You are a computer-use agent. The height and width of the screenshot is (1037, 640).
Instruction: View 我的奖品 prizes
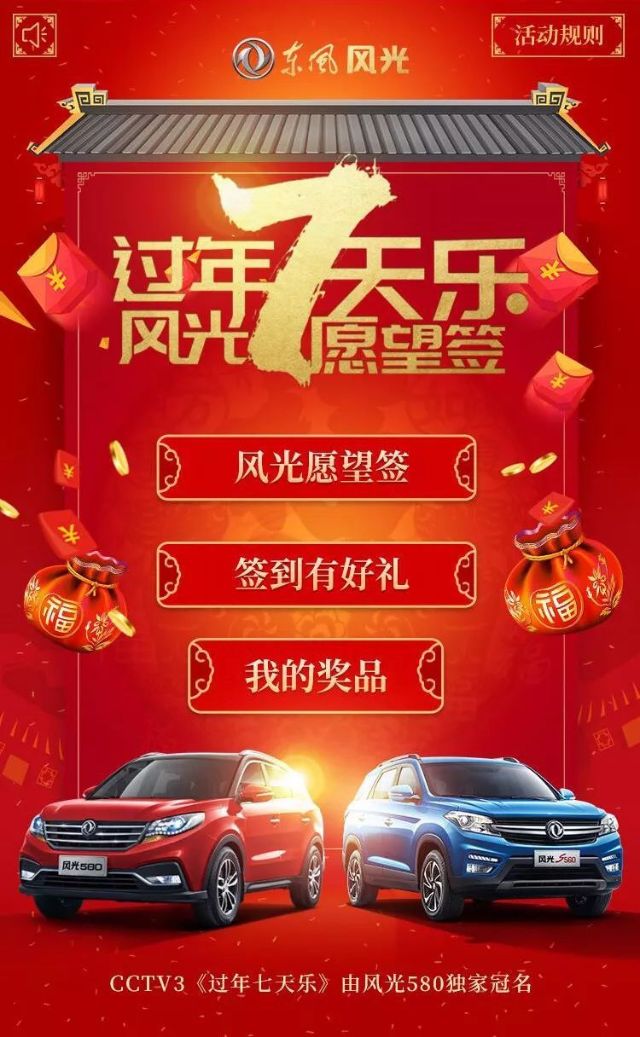316,677
